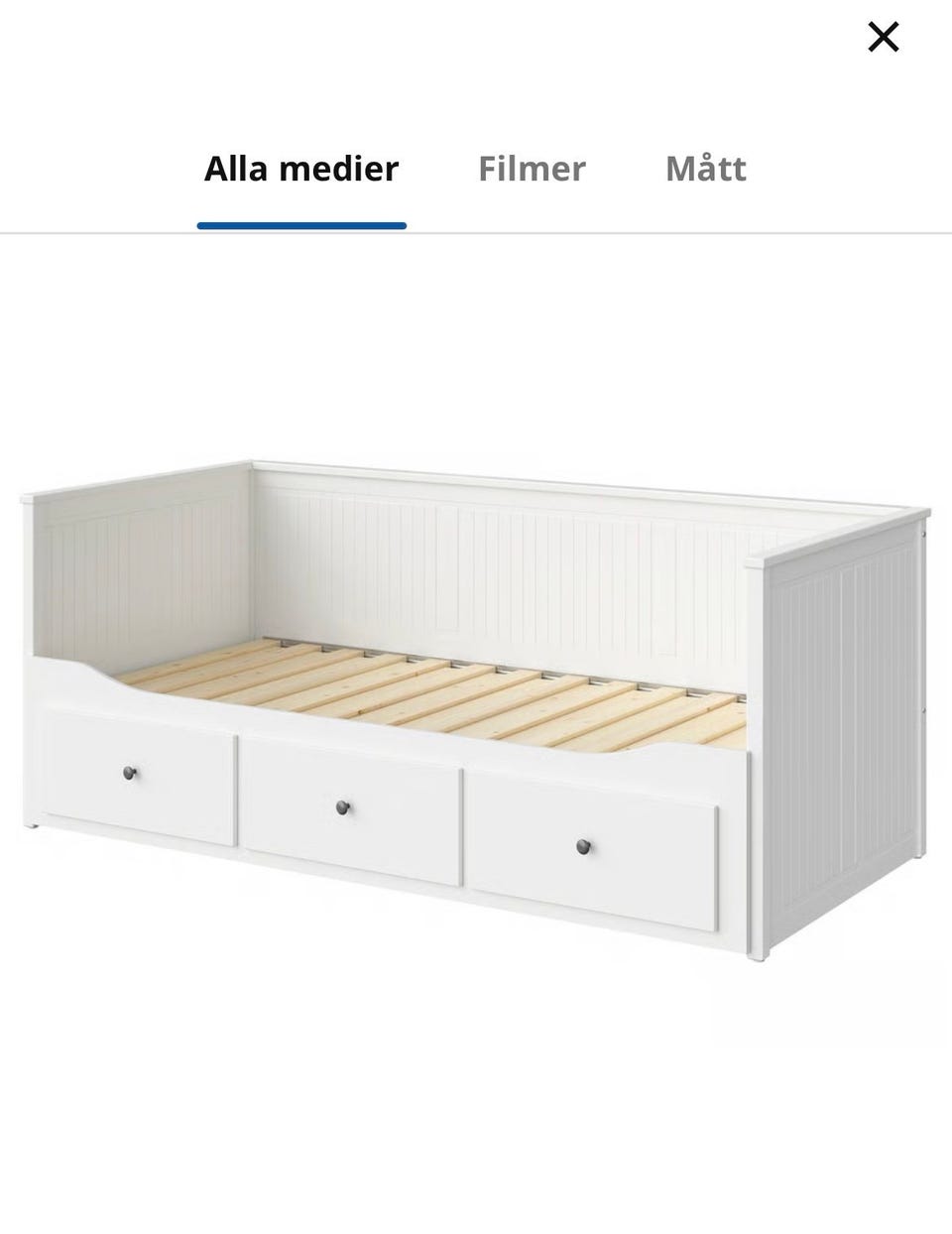Switch to the Filmer tab
The height and width of the screenshot is (1234, 952).
pyautogui.click(x=532, y=169)
